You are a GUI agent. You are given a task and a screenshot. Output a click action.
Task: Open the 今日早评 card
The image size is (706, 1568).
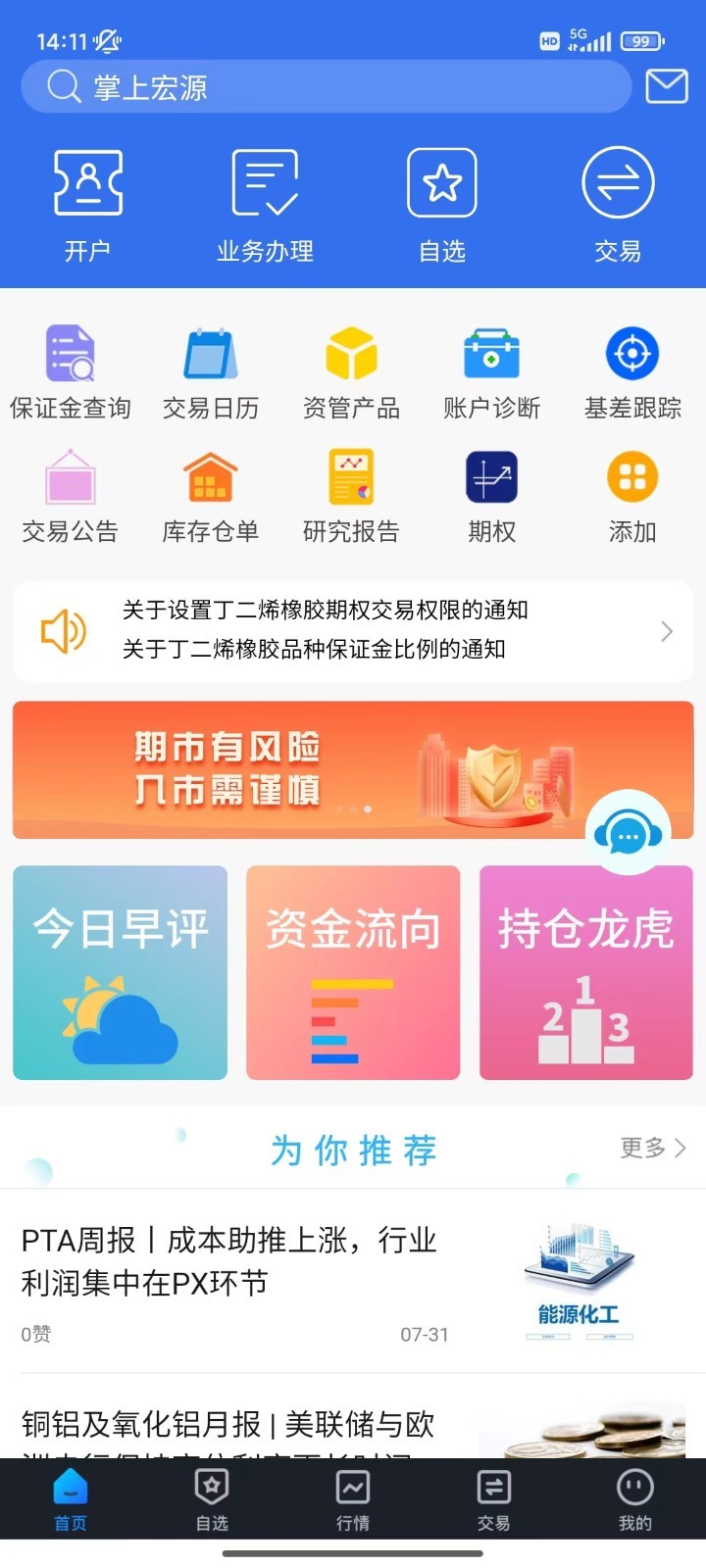[120, 972]
